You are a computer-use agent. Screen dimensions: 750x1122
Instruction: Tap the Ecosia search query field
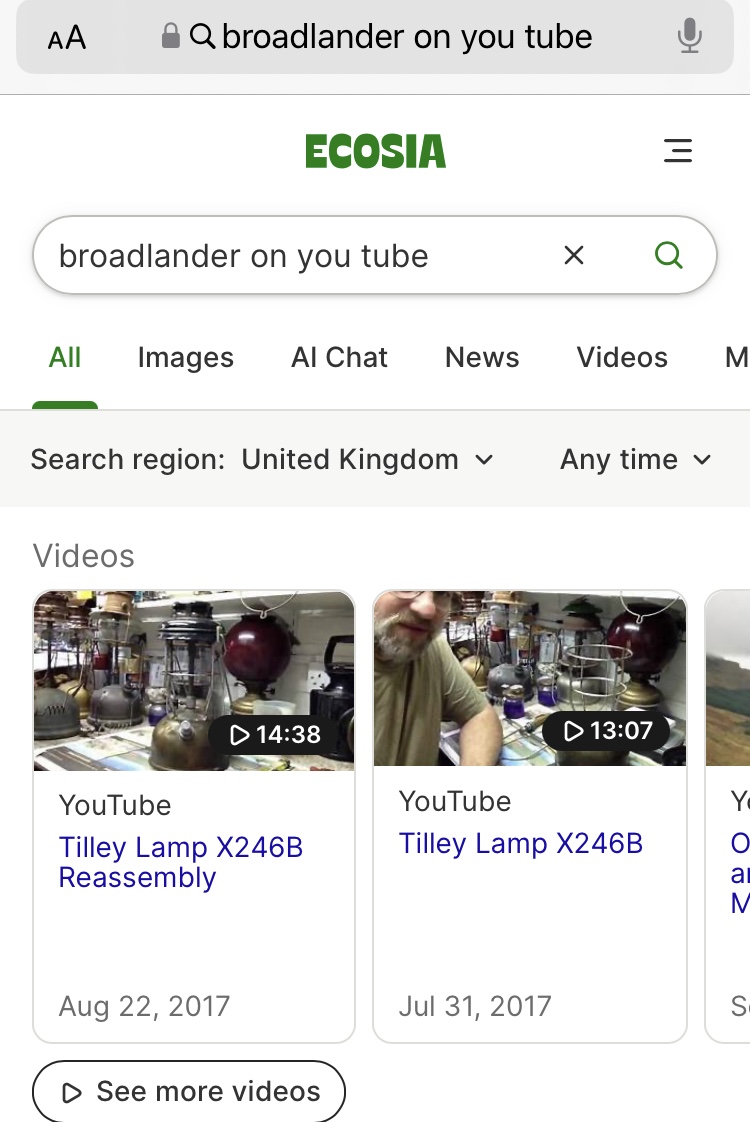(x=290, y=256)
